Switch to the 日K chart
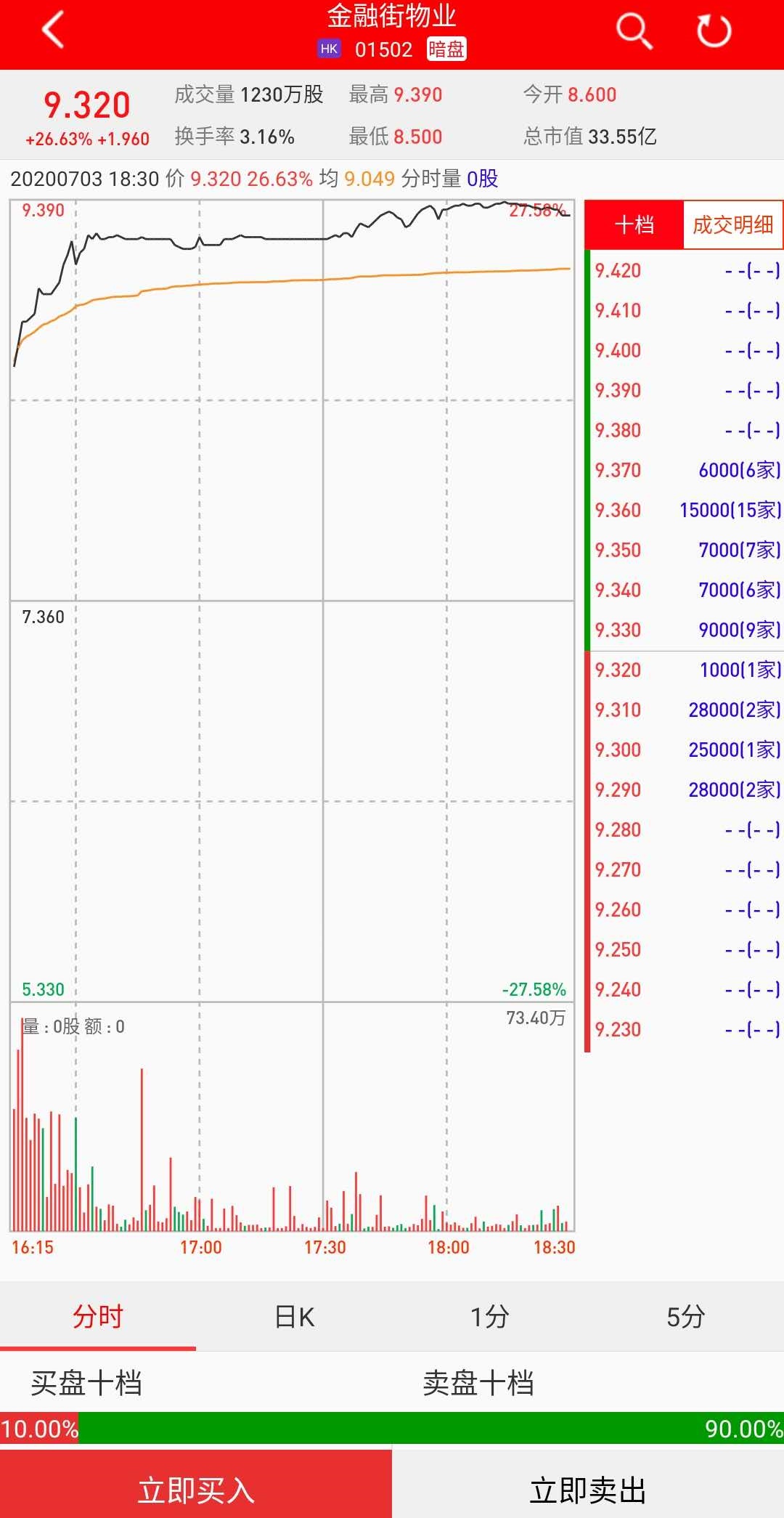Screen dimensions: 784x1518 (x=294, y=1316)
